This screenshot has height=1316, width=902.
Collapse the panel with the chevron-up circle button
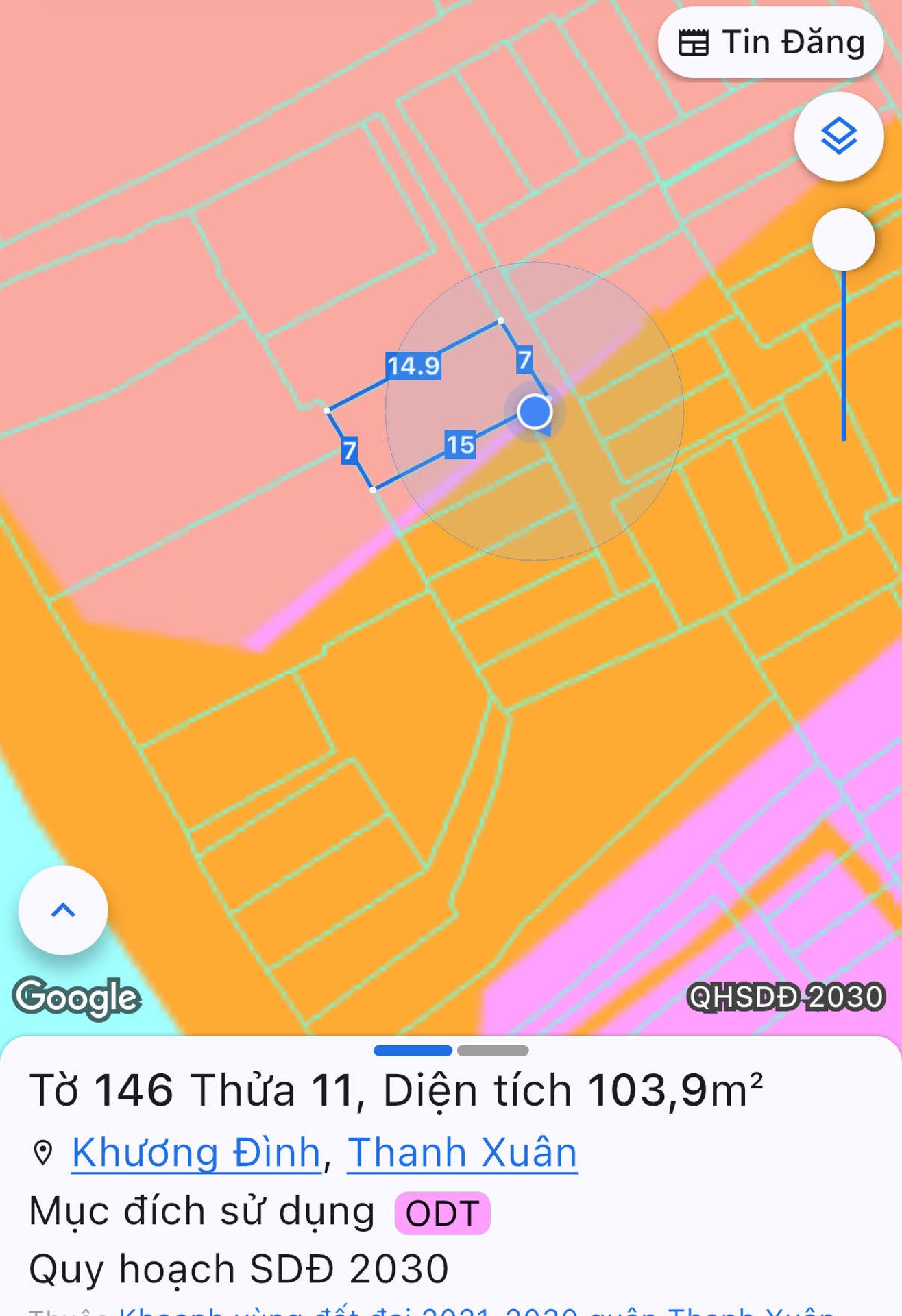point(62,910)
